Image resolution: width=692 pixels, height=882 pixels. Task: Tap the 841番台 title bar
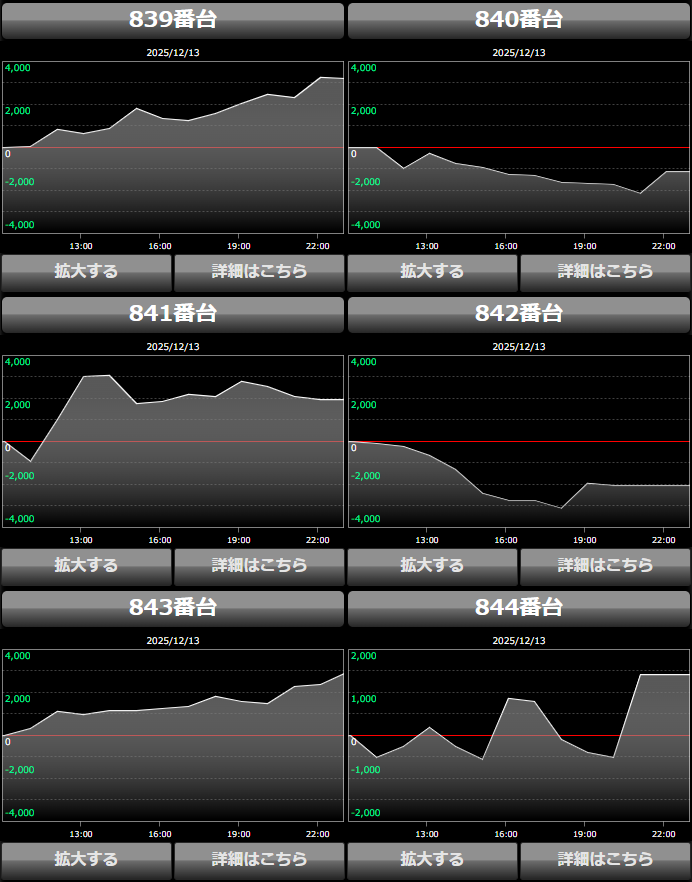coord(173,314)
